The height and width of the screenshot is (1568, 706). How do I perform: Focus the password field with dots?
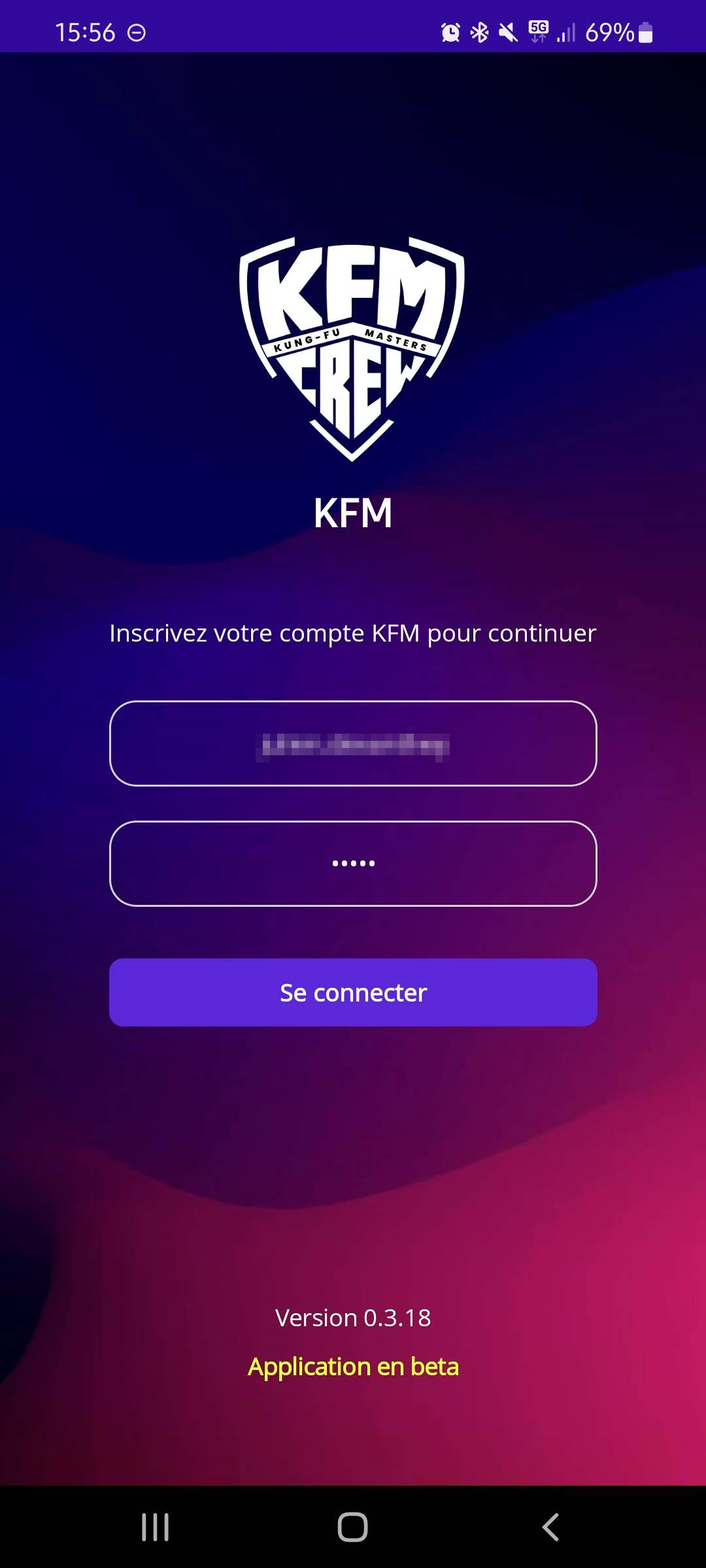pyautogui.click(x=353, y=863)
